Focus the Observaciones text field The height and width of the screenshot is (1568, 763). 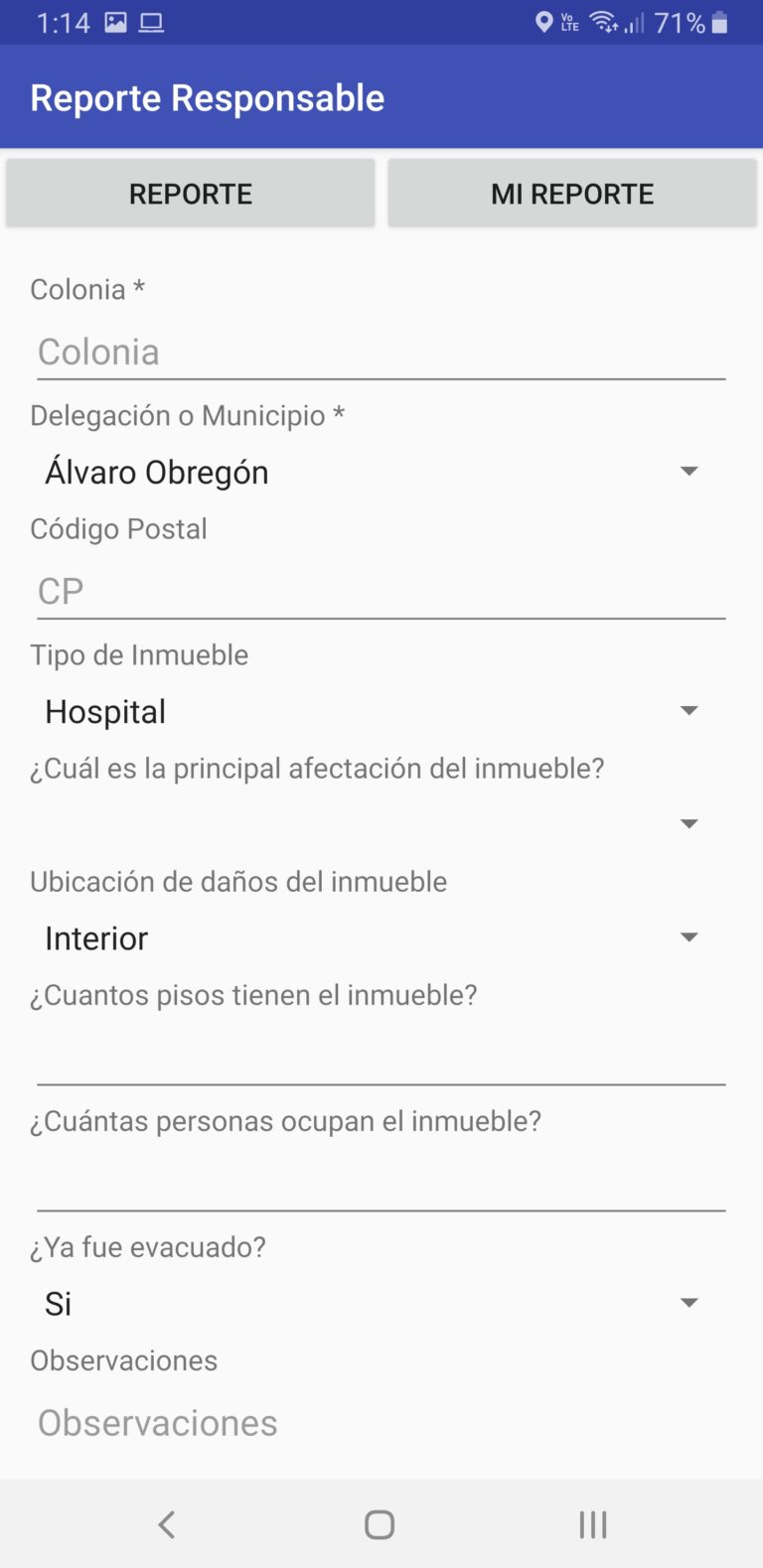pos(381,1423)
